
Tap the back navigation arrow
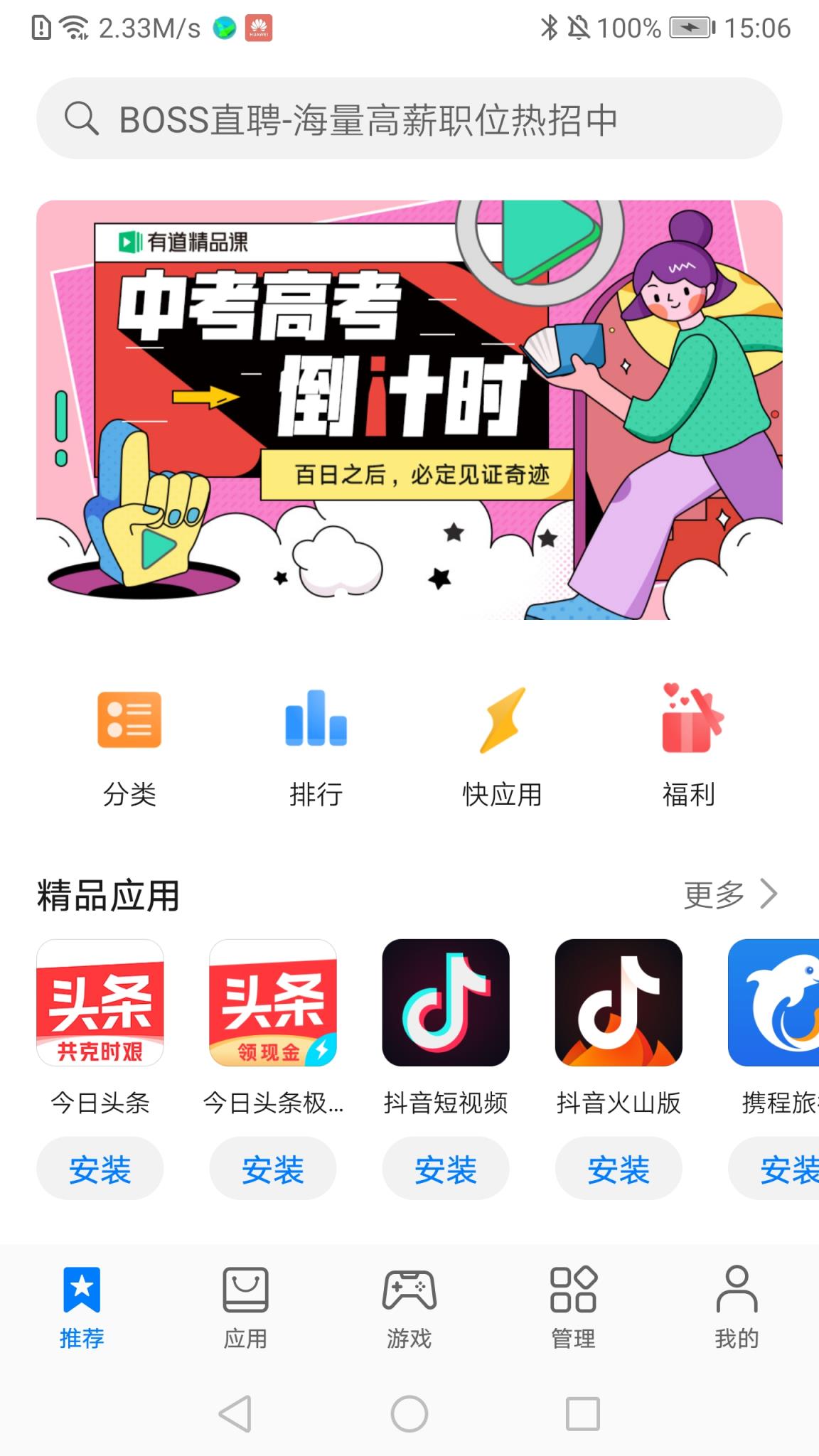pyautogui.click(x=235, y=1415)
